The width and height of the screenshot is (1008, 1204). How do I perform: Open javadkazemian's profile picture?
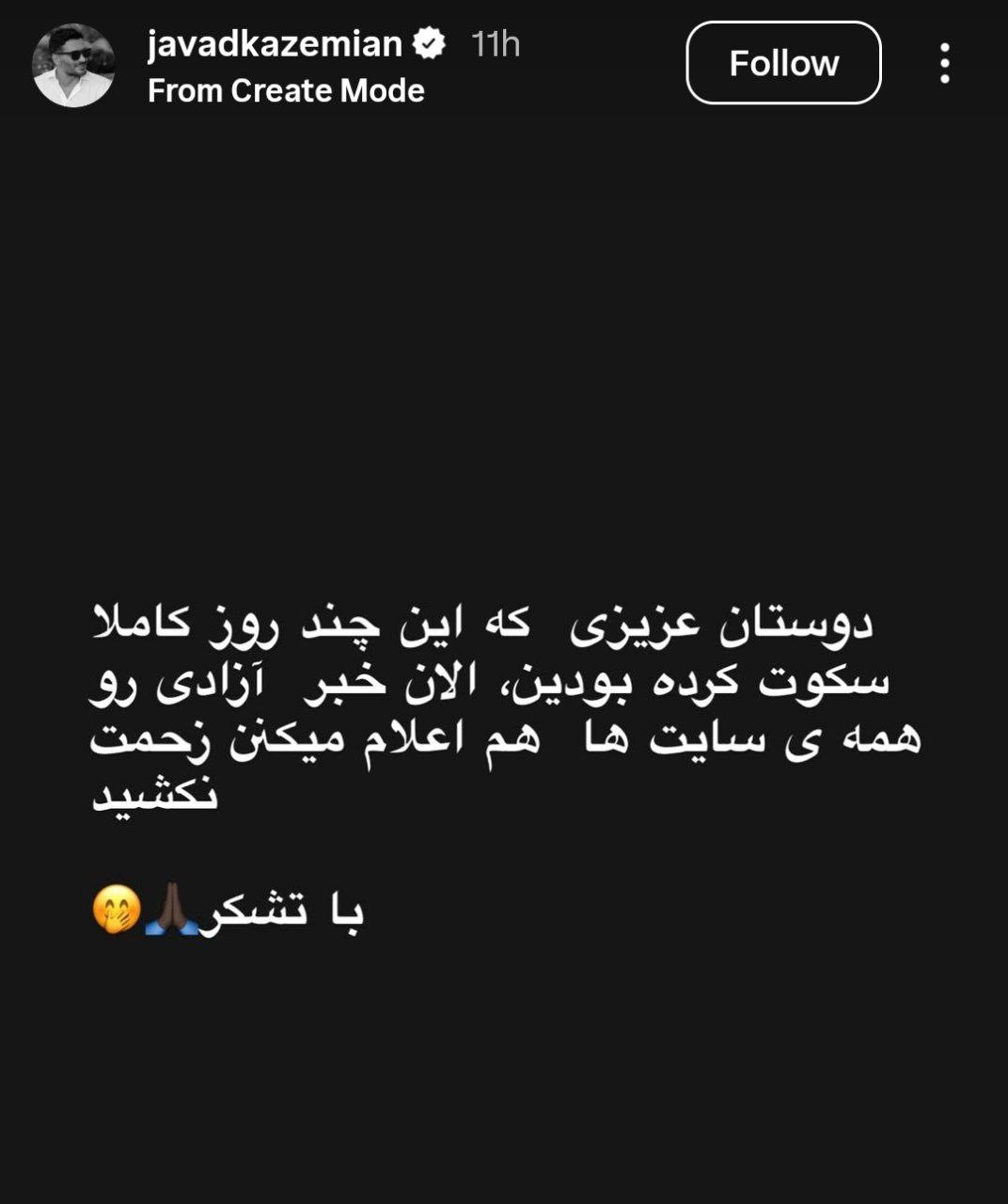[x=73, y=65]
